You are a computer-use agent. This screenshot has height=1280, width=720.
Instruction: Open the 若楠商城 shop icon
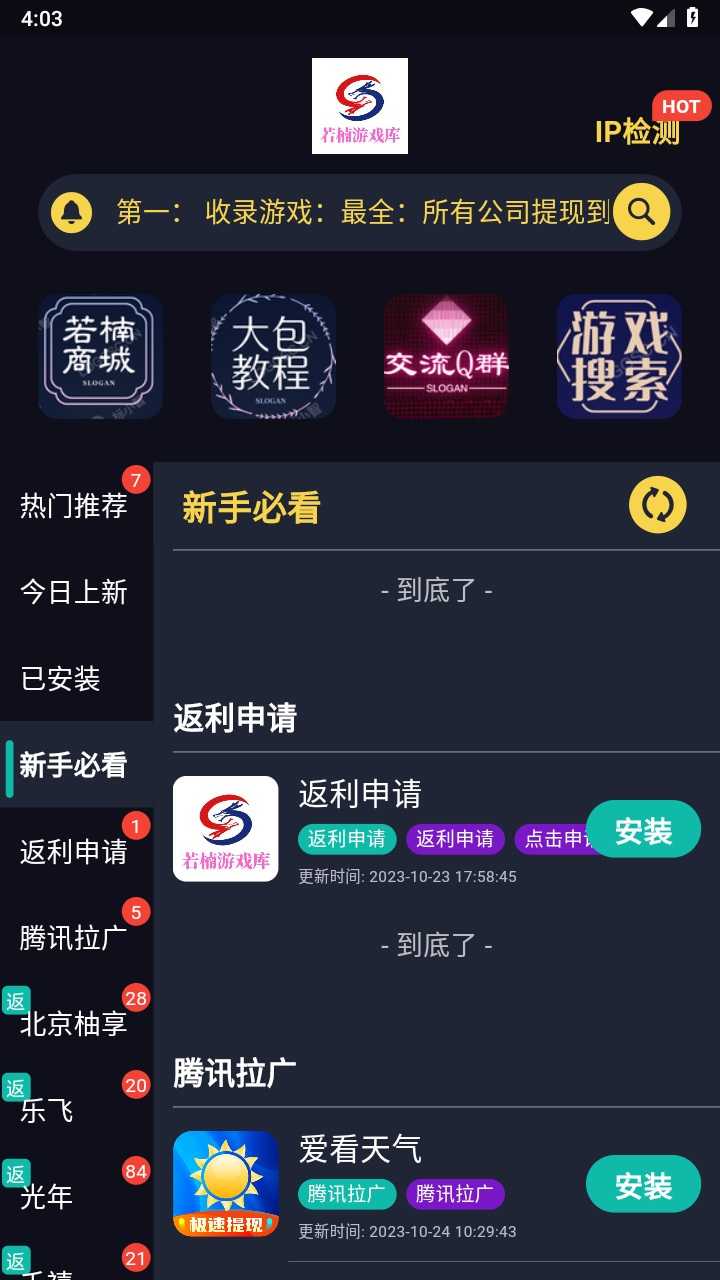pyautogui.click(x=100, y=356)
